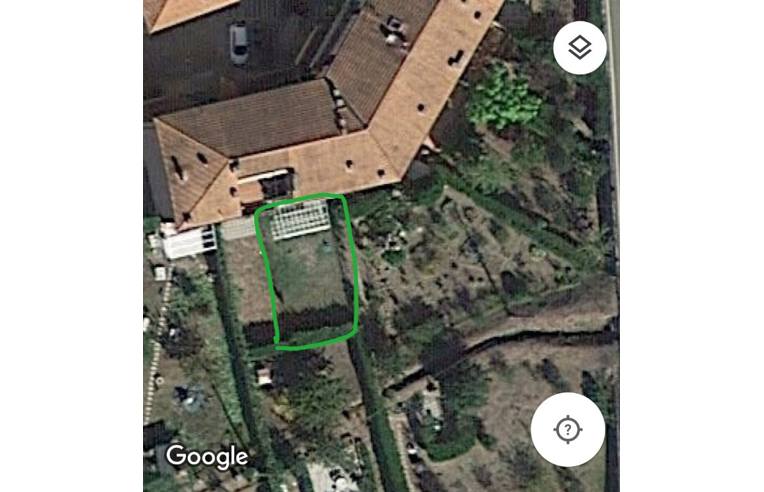Center the map on my location

[x=567, y=430]
